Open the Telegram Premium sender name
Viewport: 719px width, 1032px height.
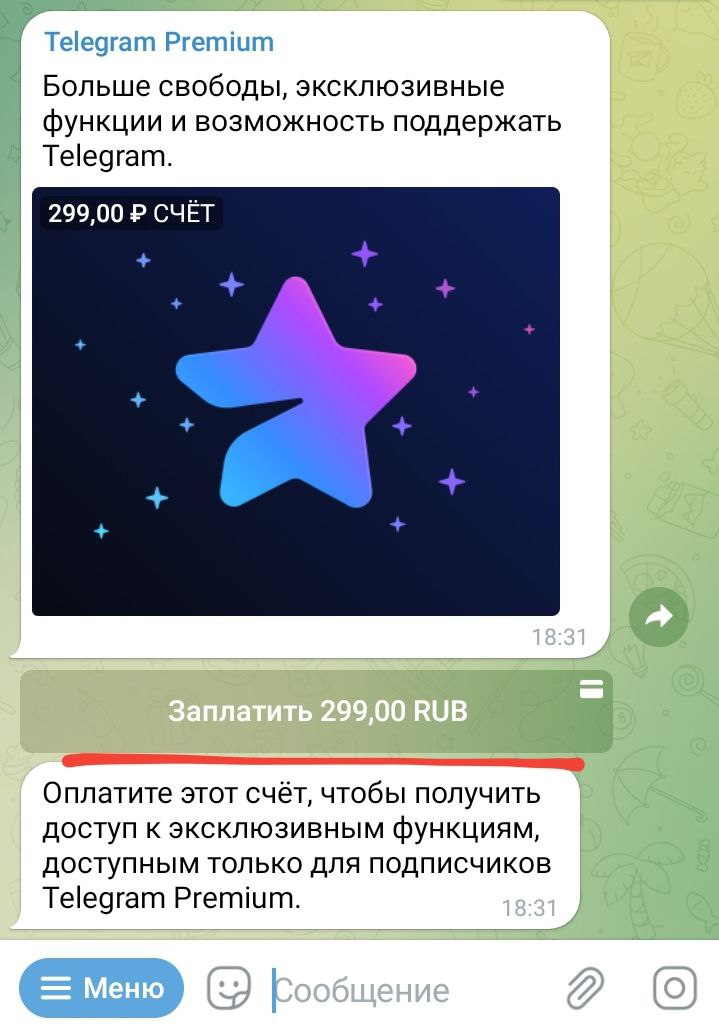(158, 42)
